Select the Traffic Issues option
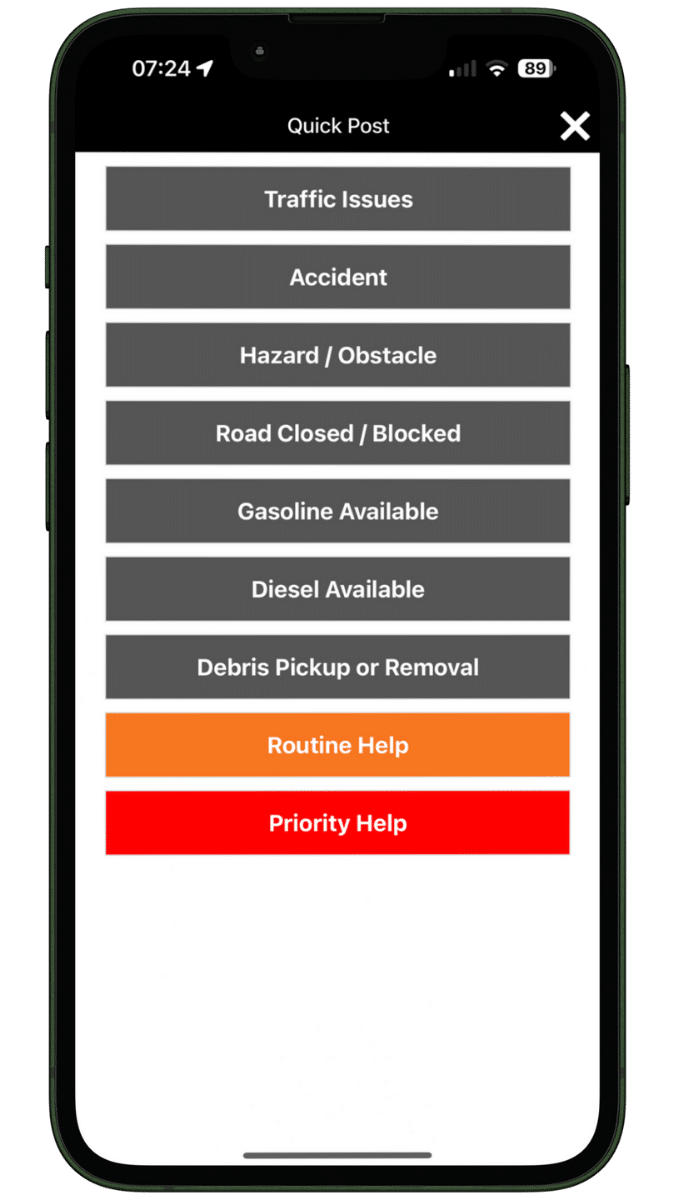 (x=338, y=199)
